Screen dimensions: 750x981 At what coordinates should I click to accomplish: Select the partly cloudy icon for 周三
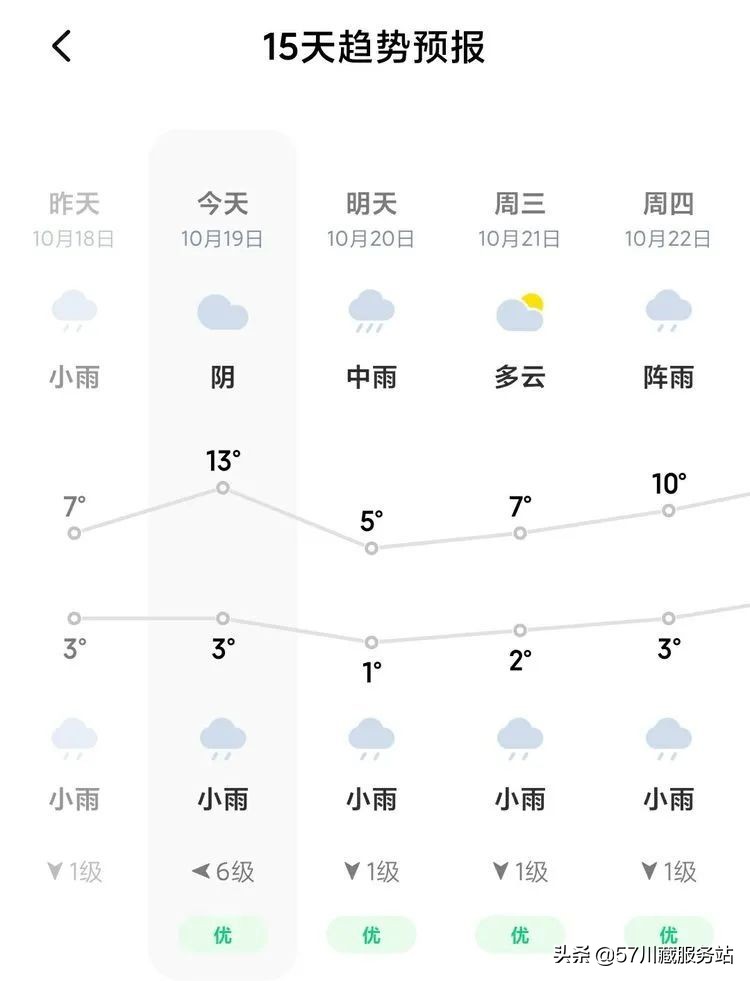click(519, 311)
